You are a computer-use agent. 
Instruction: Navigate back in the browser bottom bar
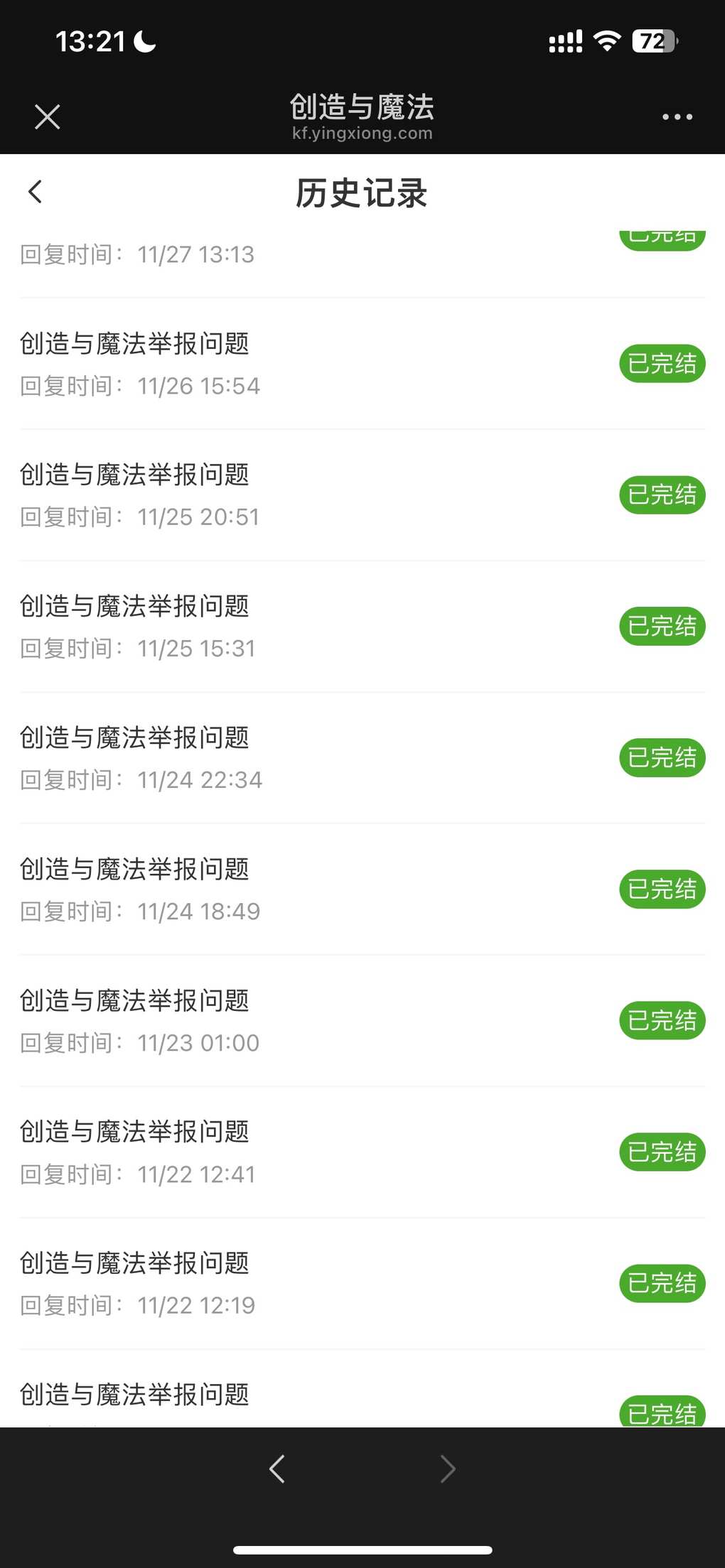tap(277, 1469)
